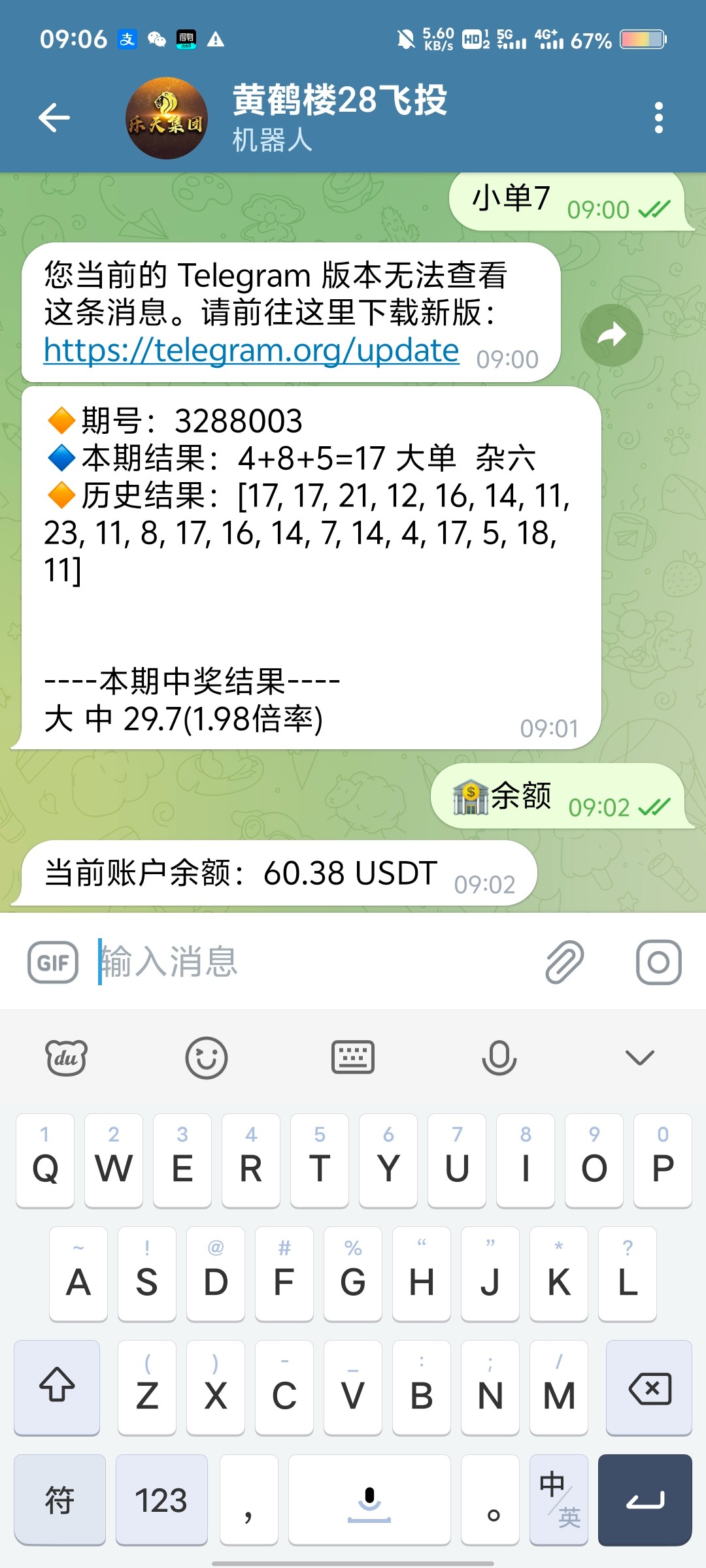Start voice input from keyboard toolbar
706x1568 pixels.
[499, 1058]
